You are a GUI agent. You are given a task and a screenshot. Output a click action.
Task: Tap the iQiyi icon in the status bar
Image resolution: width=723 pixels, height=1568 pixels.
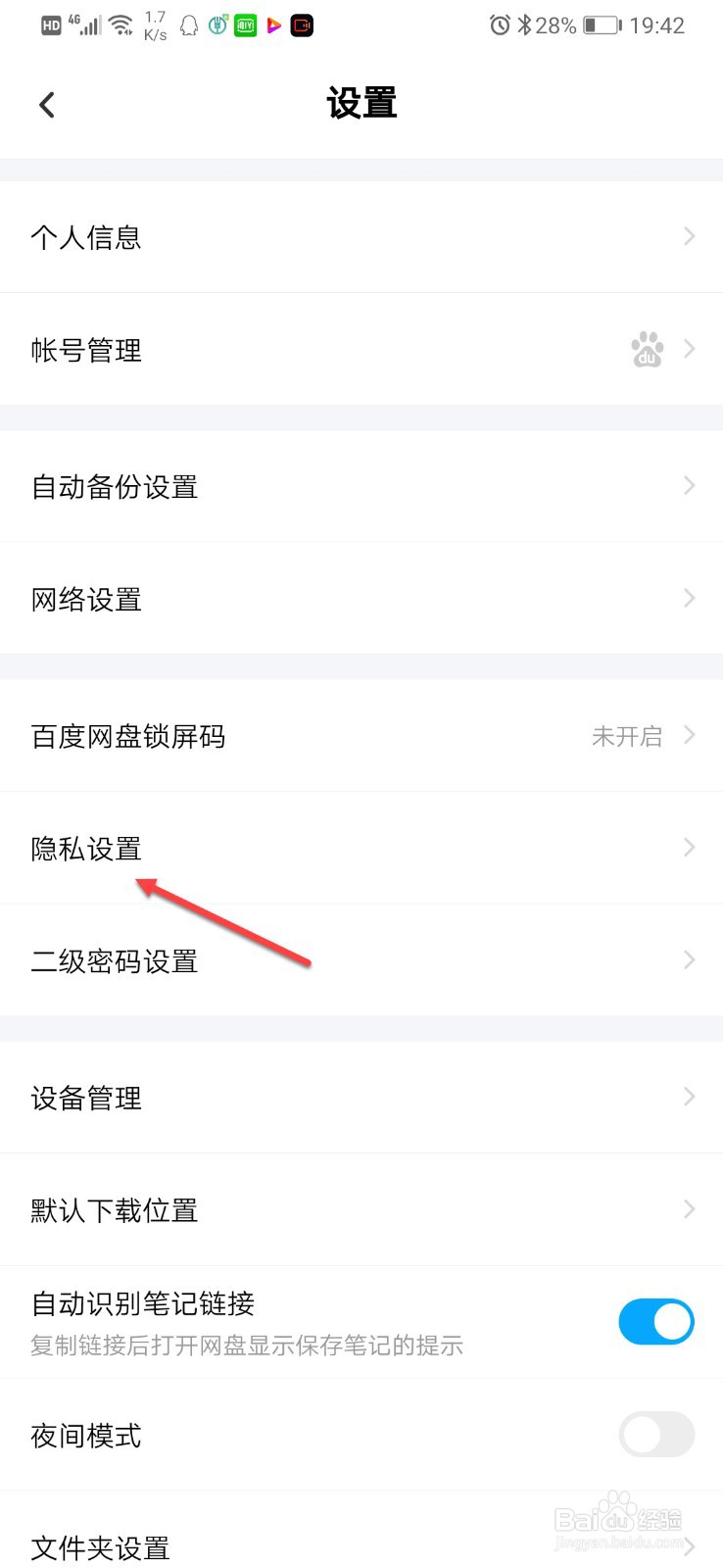[245, 25]
